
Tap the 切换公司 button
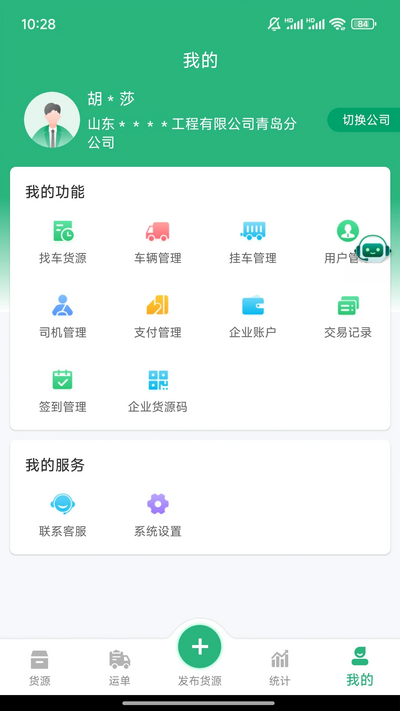pos(363,120)
